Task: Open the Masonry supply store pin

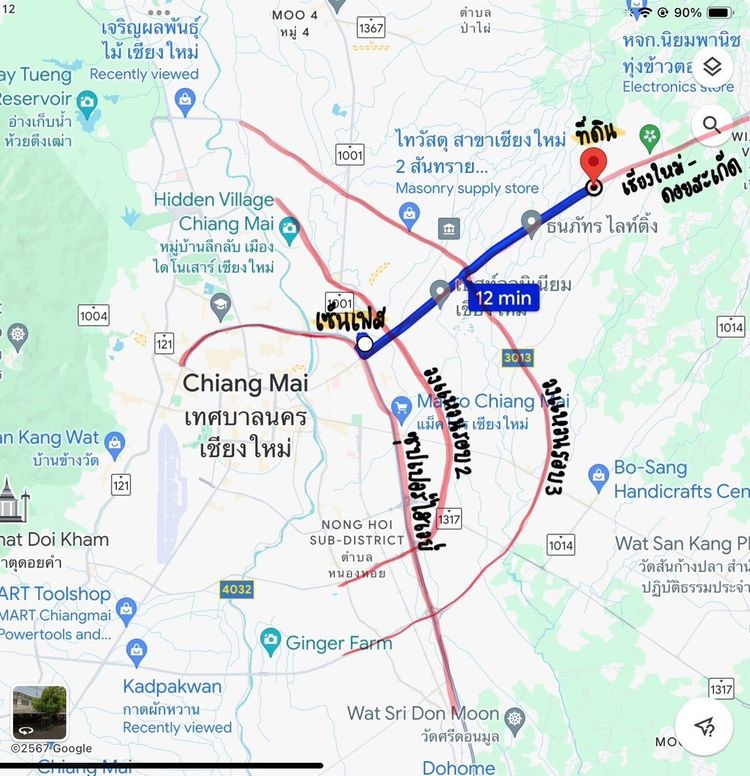Action: (x=408, y=212)
